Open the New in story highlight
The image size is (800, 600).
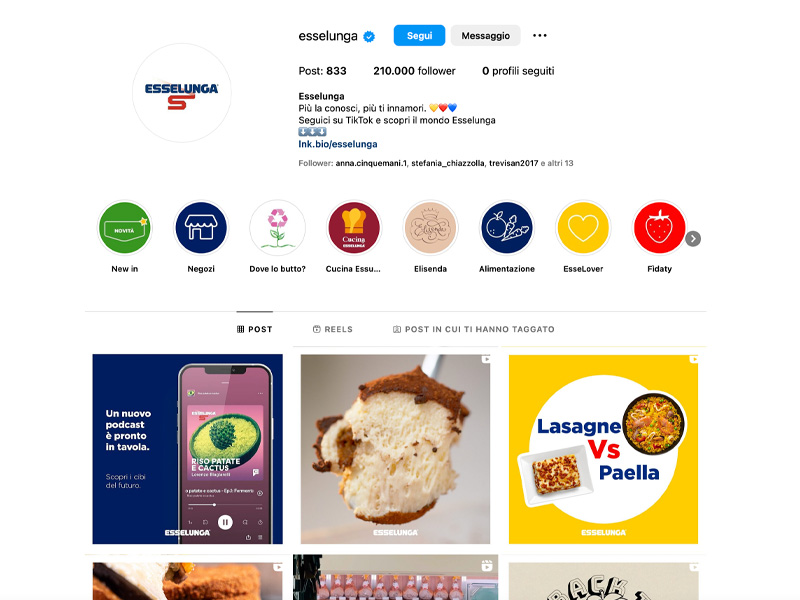pos(124,228)
